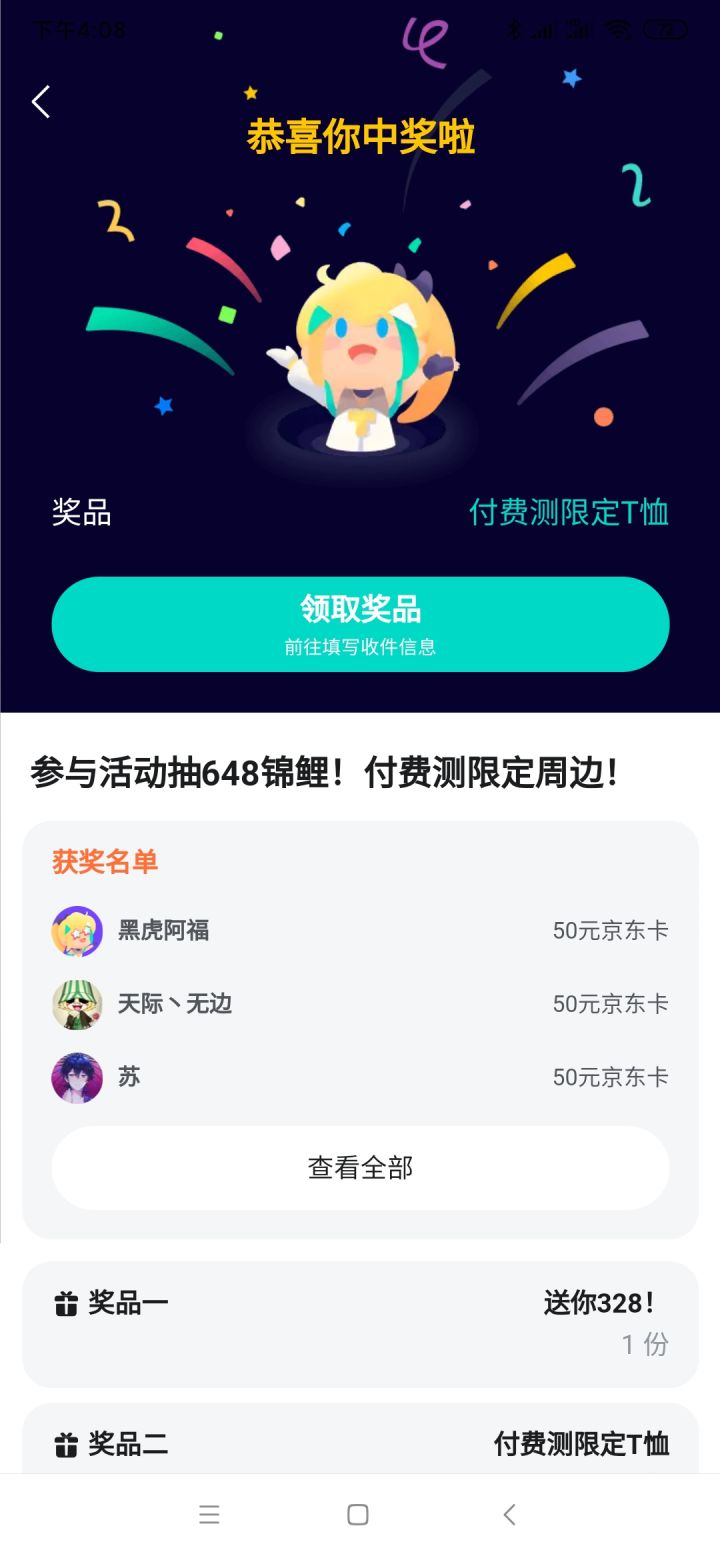Tap 领取奖品 to claim the prize

point(360,624)
